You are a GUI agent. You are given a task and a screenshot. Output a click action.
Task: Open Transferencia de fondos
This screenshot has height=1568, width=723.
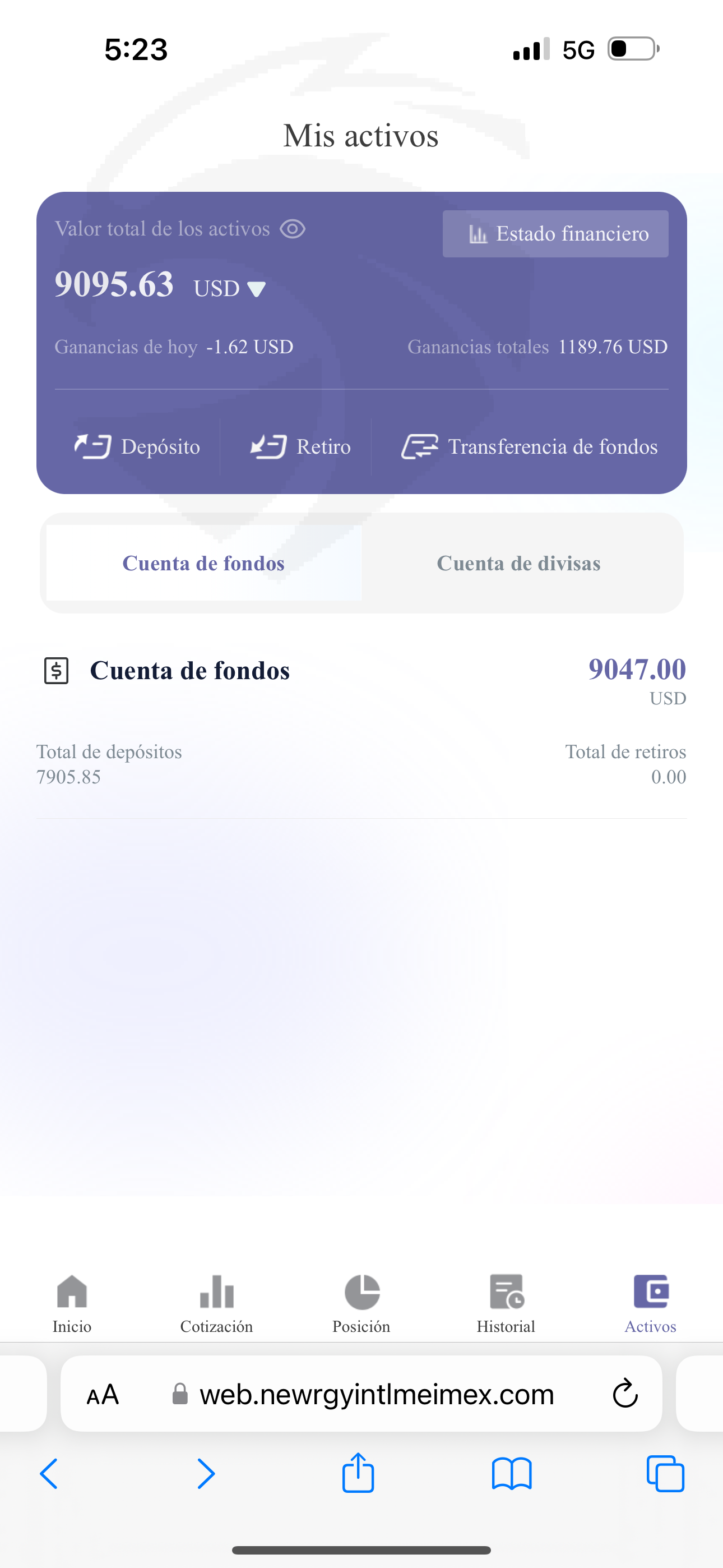click(530, 447)
